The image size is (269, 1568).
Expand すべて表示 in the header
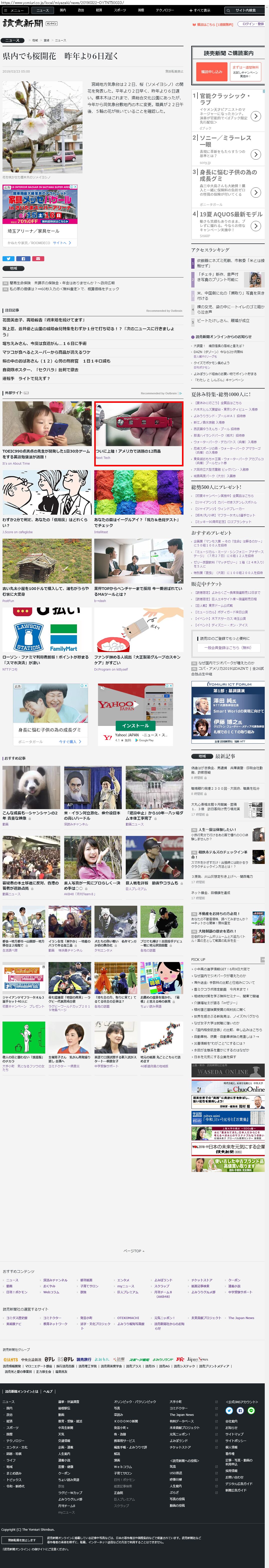coord(199,10)
